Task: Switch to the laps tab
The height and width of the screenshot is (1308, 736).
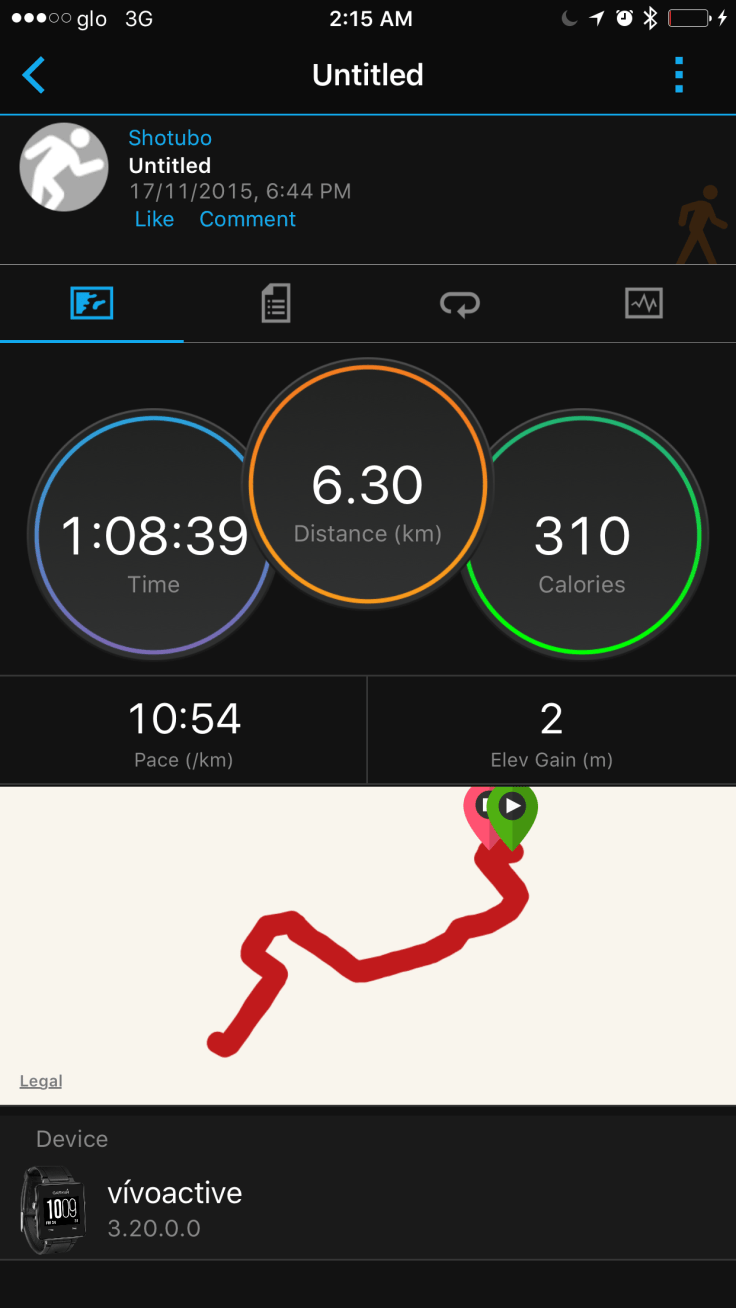Action: [x=460, y=303]
